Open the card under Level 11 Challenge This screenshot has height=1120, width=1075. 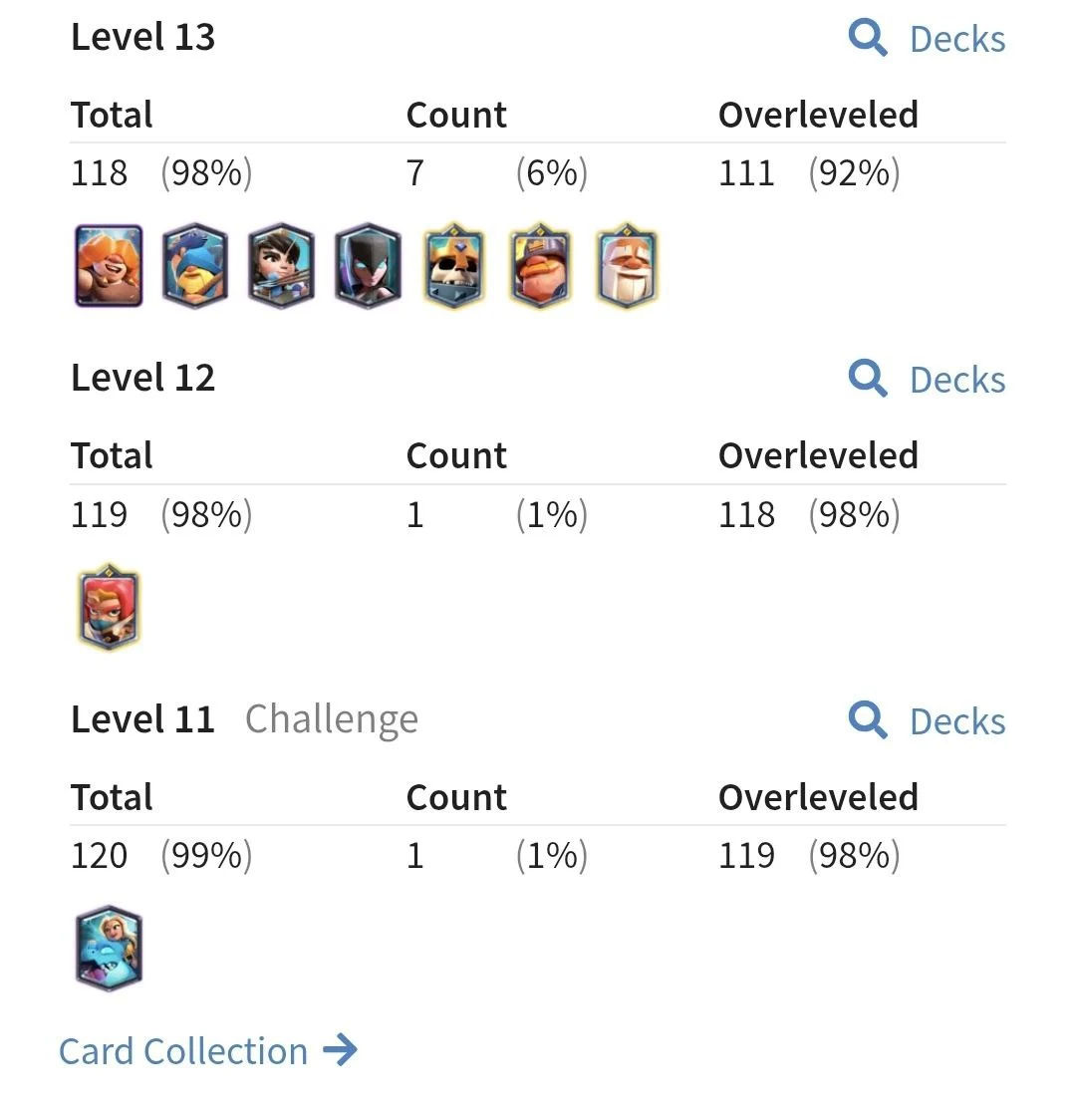pos(109,948)
